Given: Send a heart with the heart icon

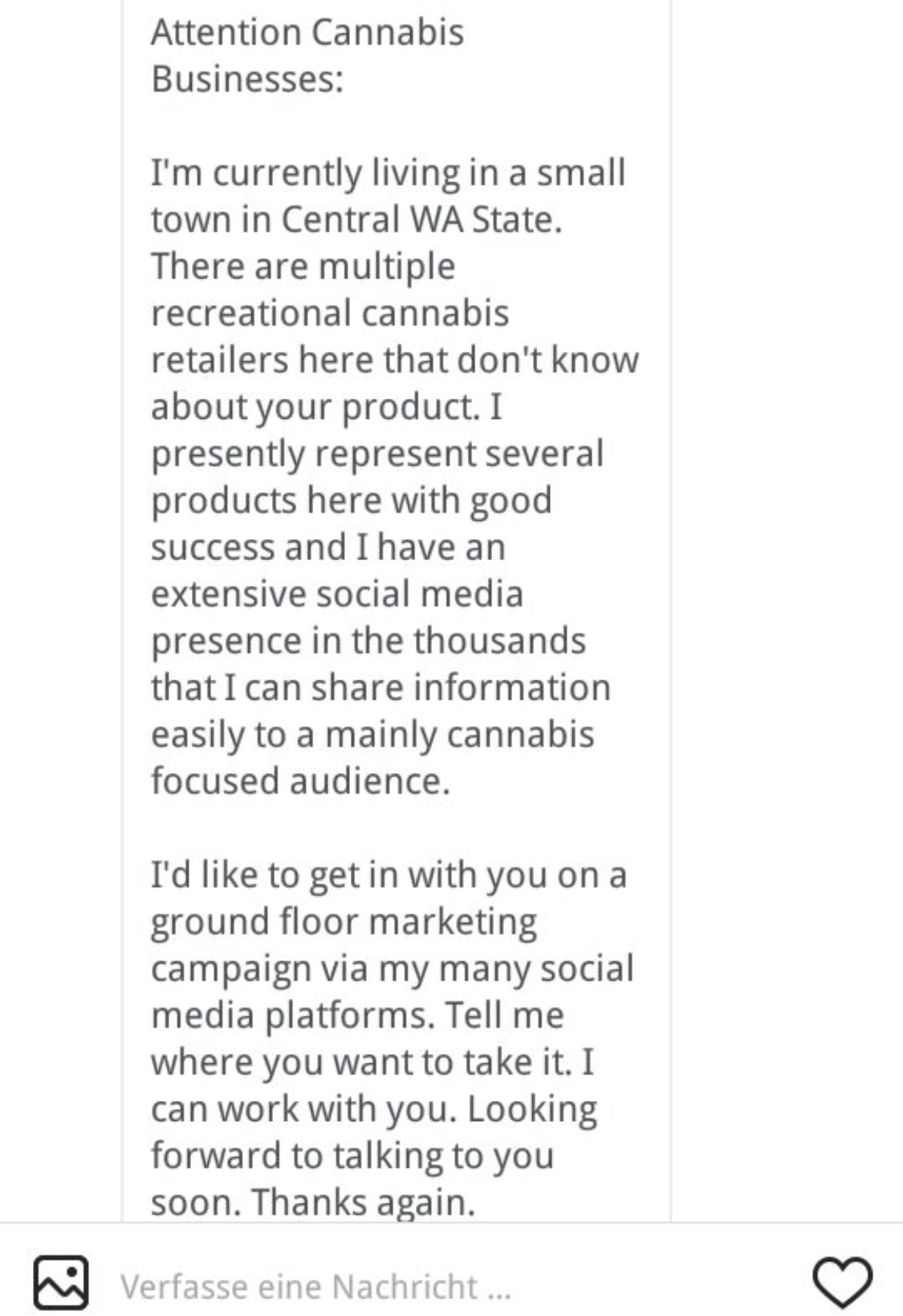Looking at the screenshot, I should (x=842, y=1281).
